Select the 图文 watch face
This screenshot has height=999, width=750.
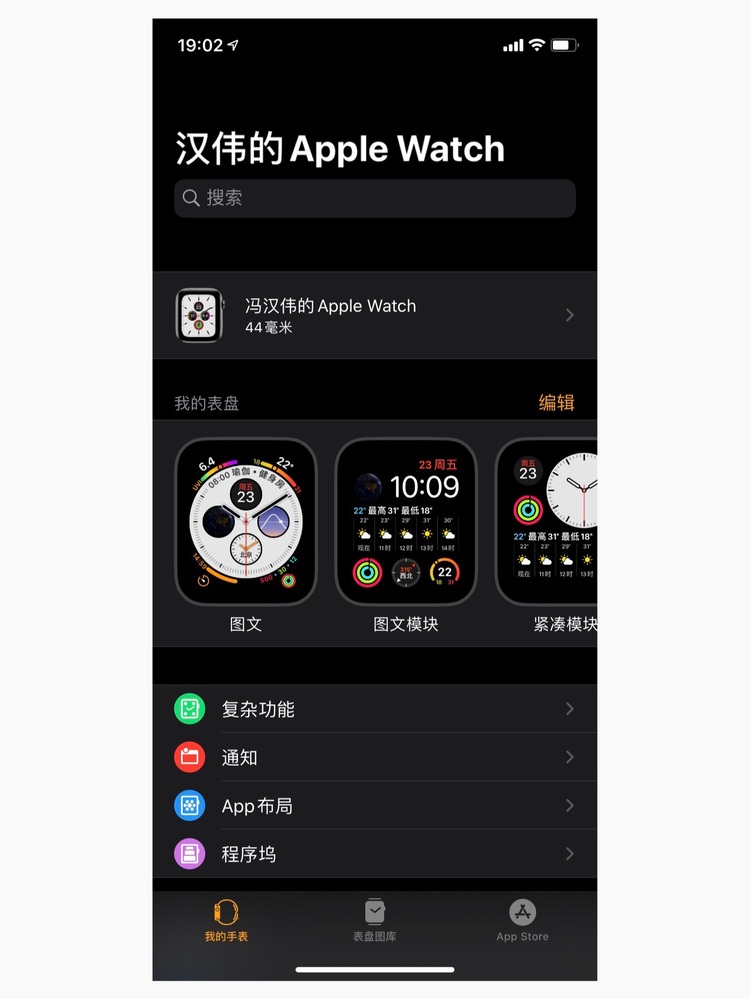246,522
